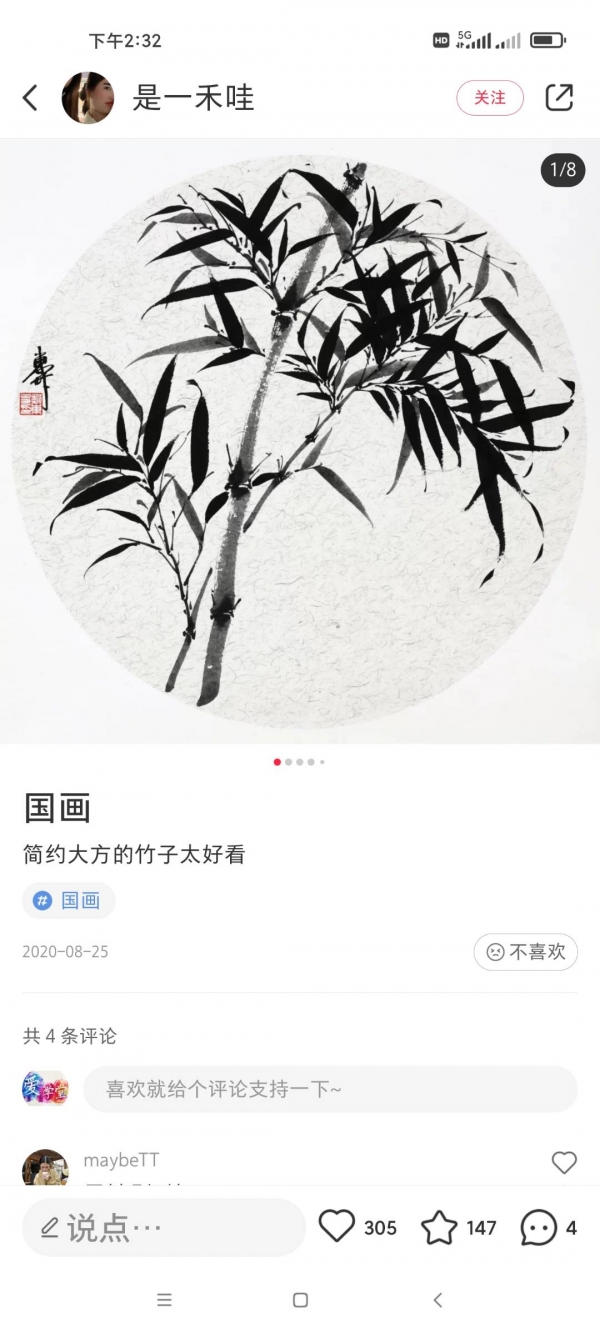Mark the post as 不喜欢

(526, 952)
